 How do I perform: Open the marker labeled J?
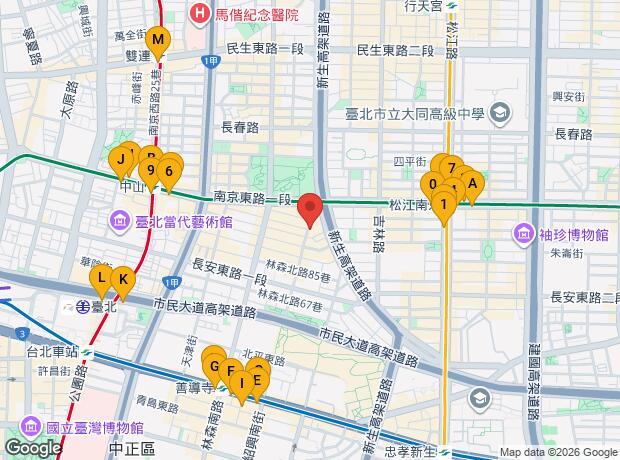tap(120, 158)
